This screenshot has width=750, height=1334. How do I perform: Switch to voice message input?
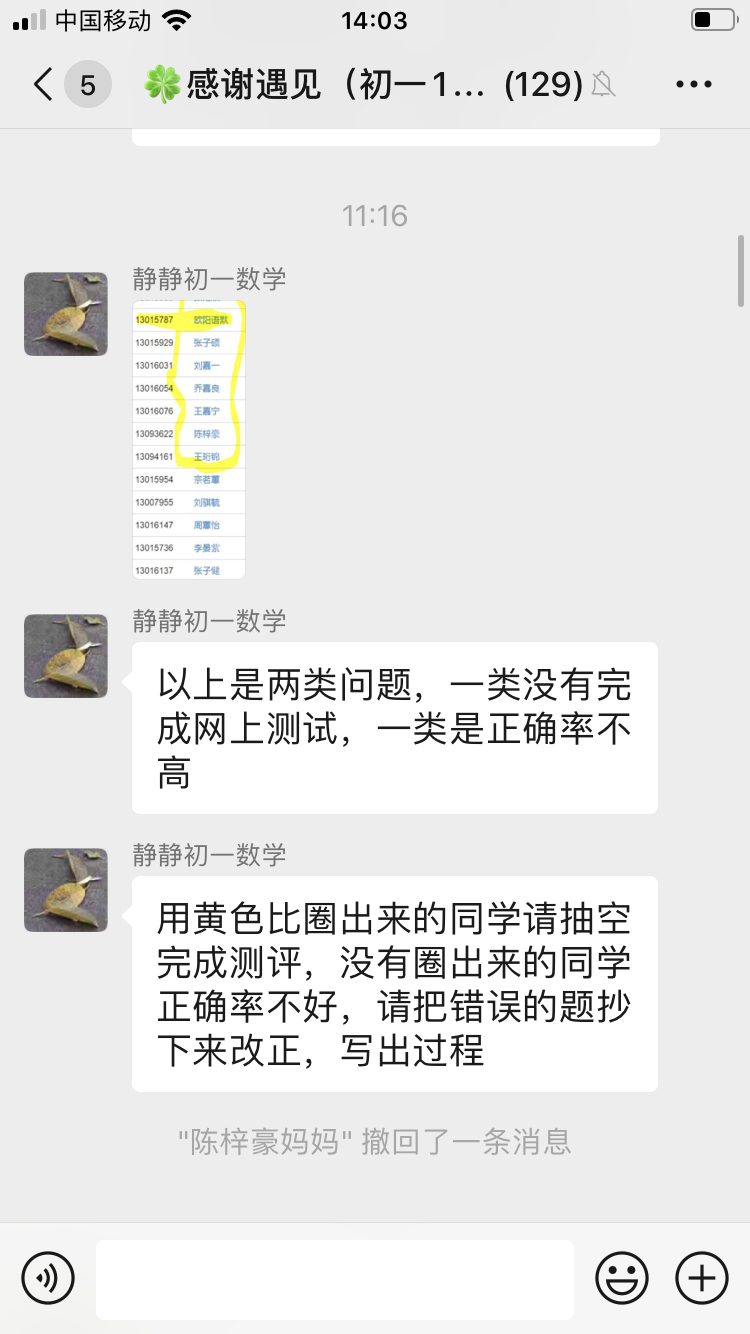[x=48, y=1277]
